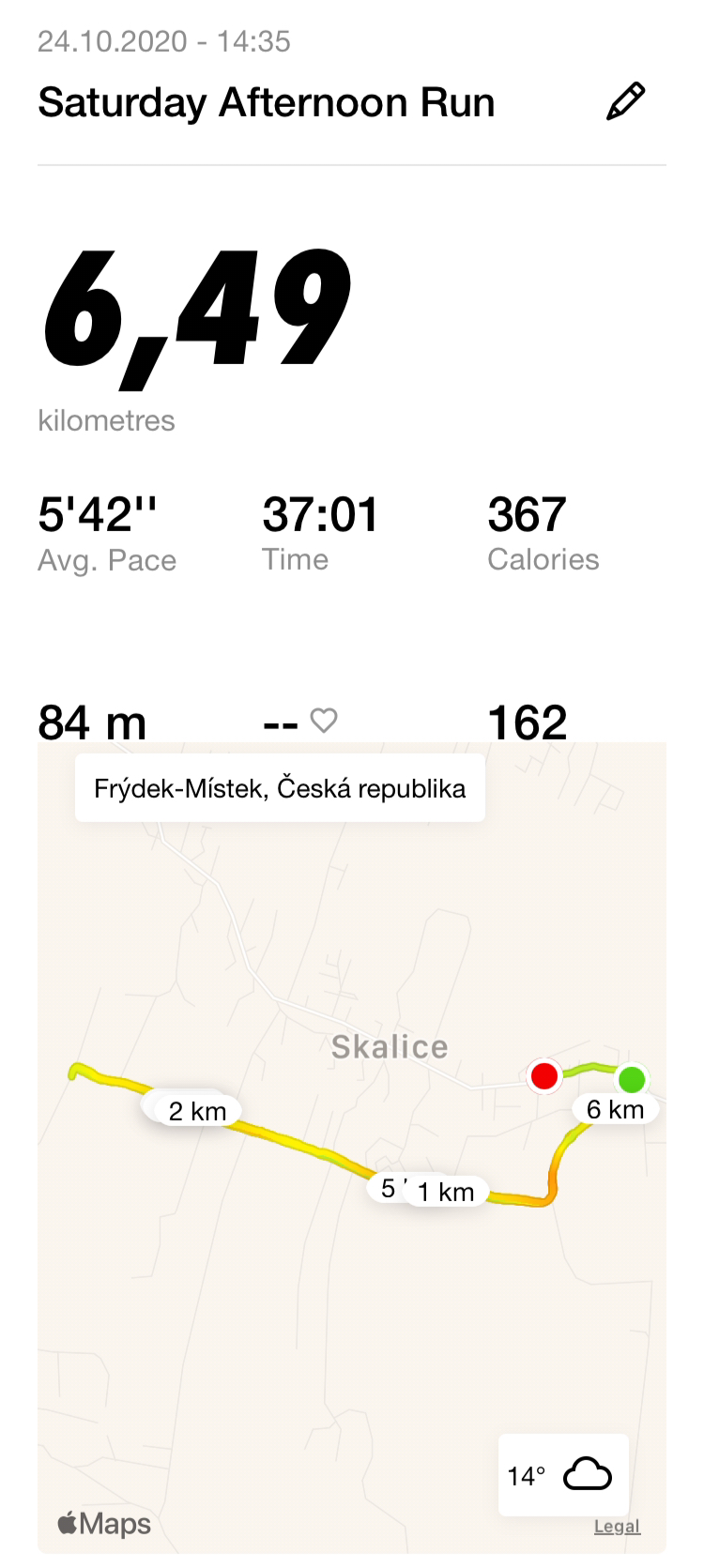Open the Legal link on map

coord(617,1526)
